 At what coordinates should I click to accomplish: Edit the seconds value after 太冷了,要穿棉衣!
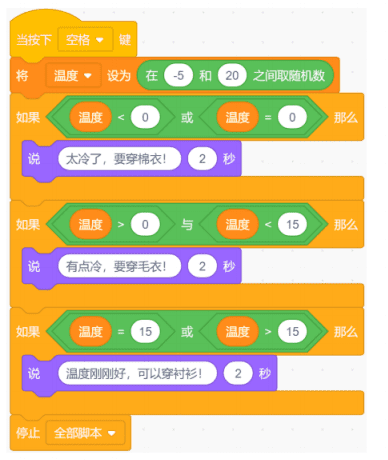click(202, 159)
